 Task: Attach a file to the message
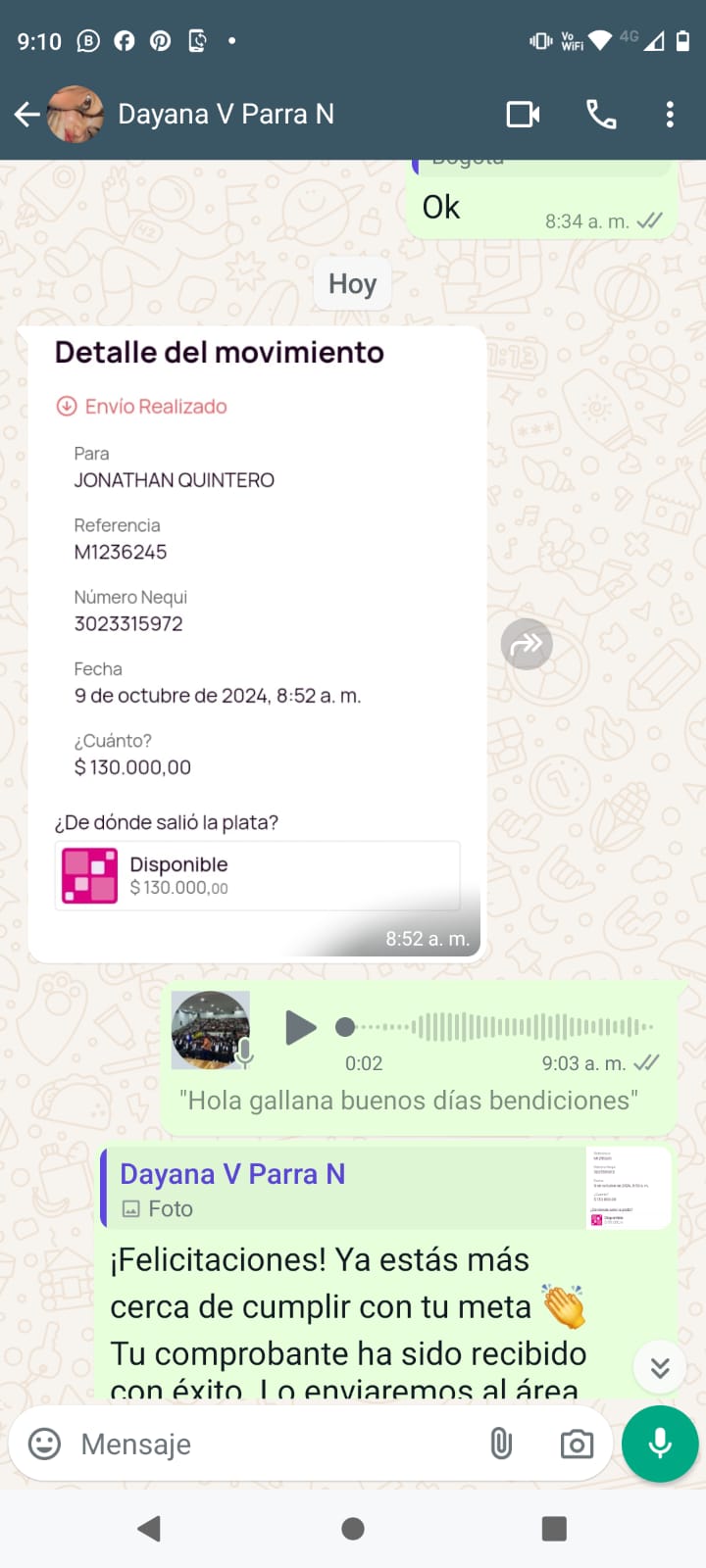tap(501, 1444)
